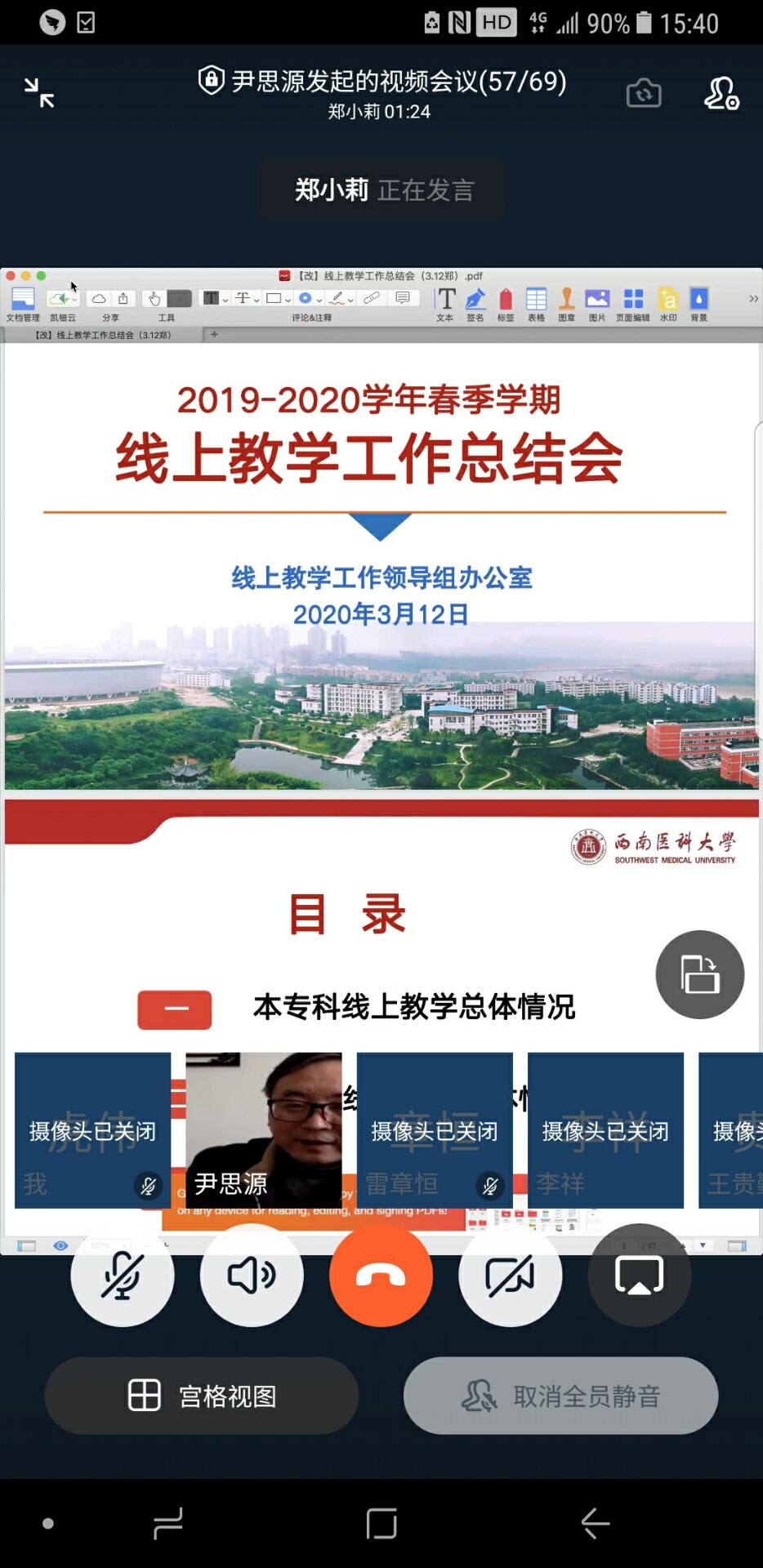Select your own tile labeled 我
Image resolution: width=763 pixels, height=1568 pixels.
click(93, 1130)
